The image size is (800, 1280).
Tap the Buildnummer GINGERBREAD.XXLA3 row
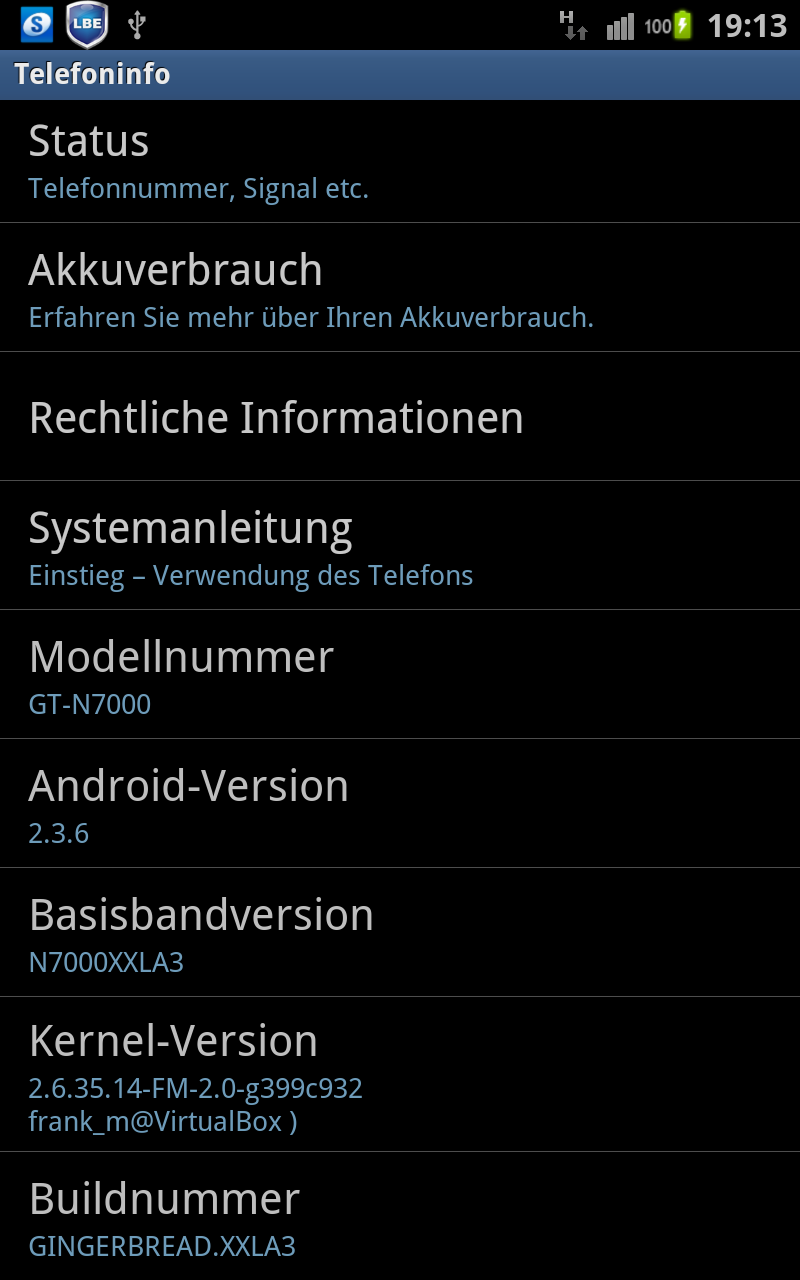[400, 1216]
